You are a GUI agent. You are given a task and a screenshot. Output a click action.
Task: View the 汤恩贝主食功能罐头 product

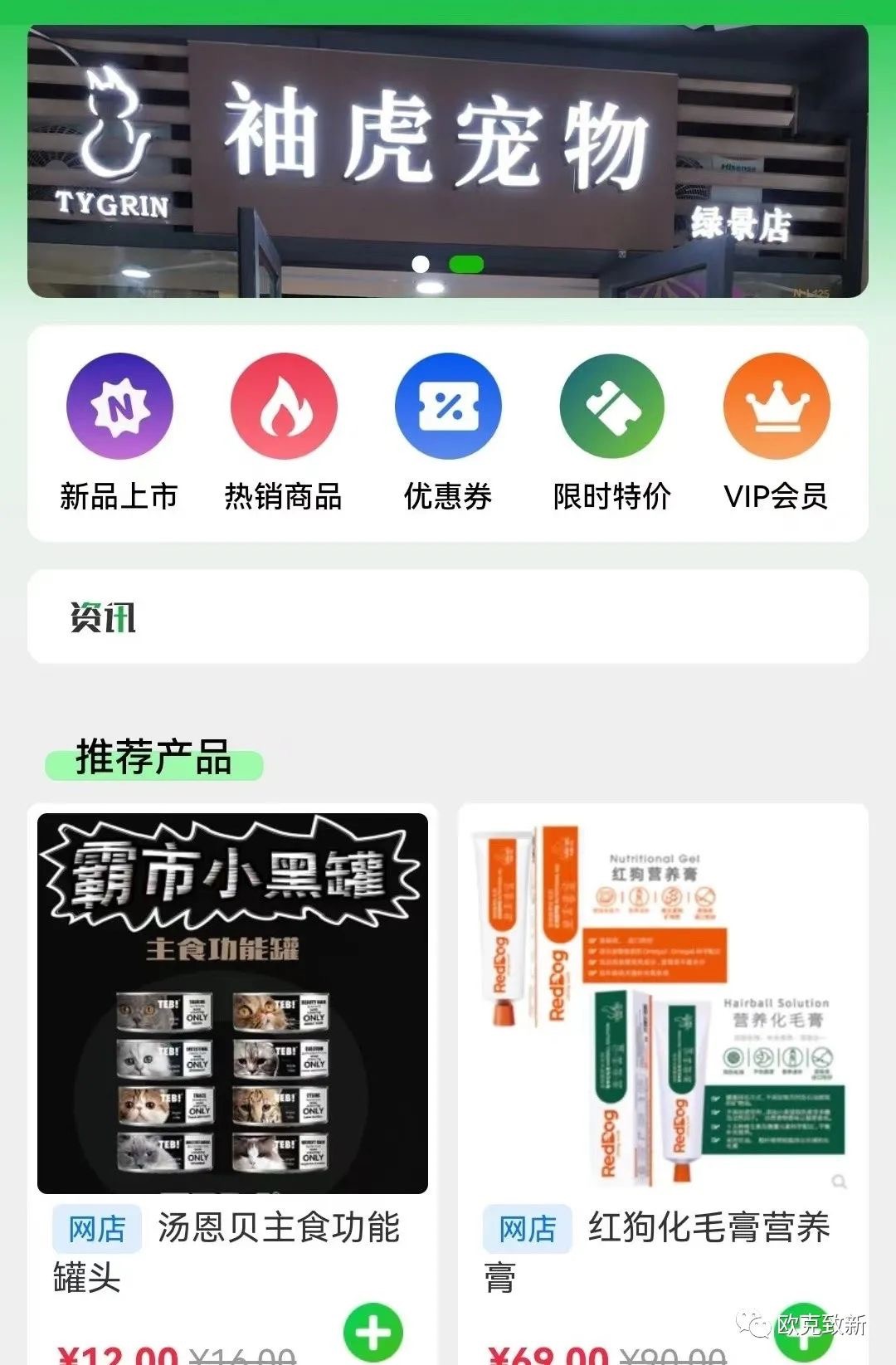232,1004
